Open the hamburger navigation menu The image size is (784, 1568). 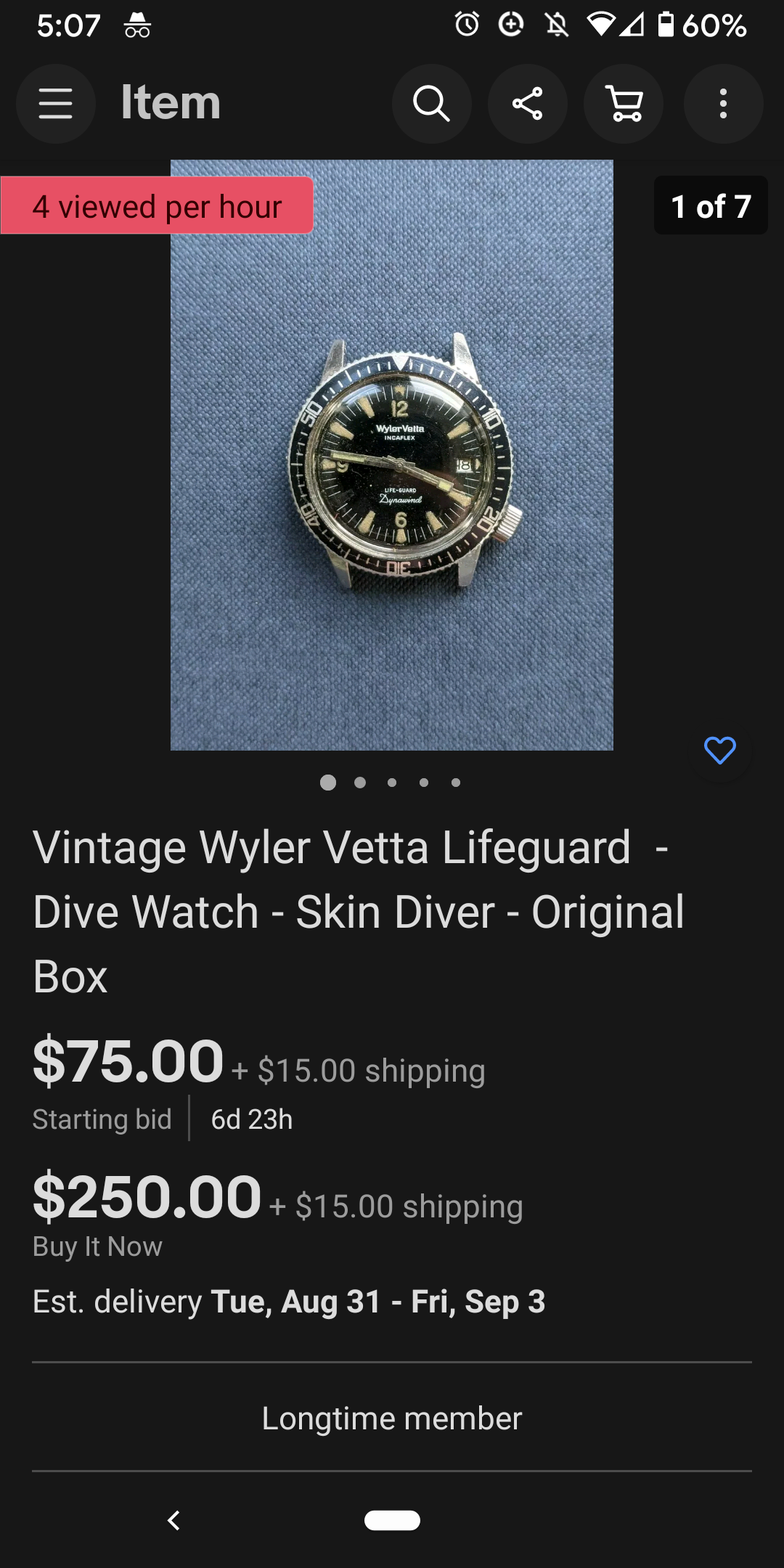pos(56,104)
